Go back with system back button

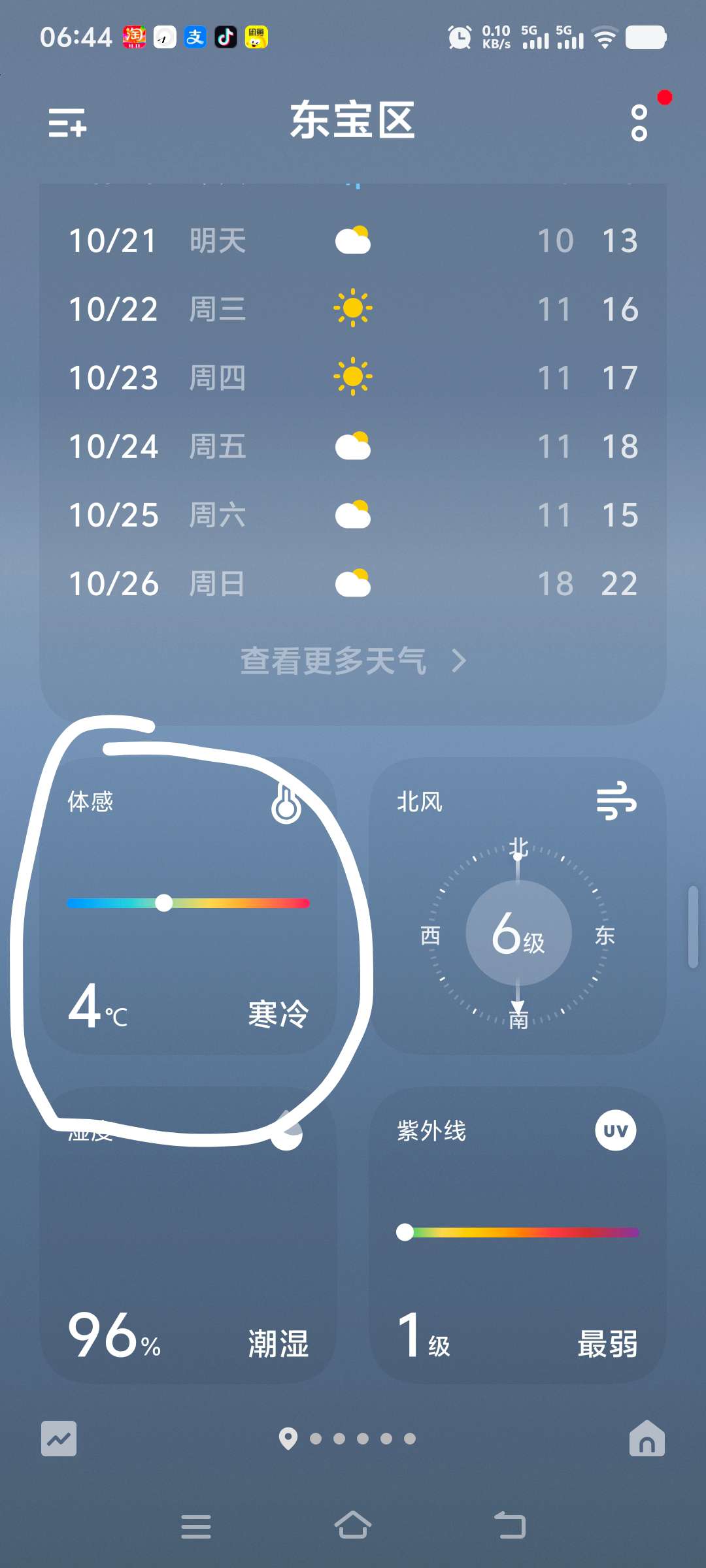[510, 1526]
